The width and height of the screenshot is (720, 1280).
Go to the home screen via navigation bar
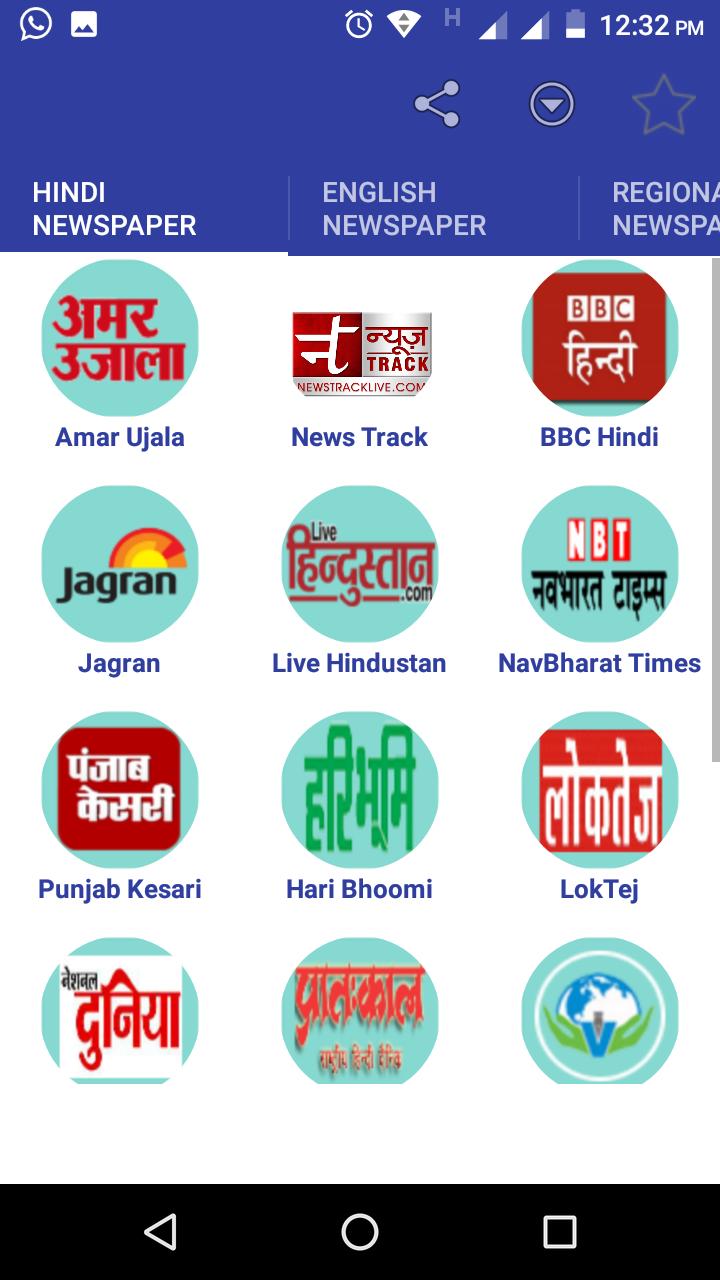(360, 1232)
